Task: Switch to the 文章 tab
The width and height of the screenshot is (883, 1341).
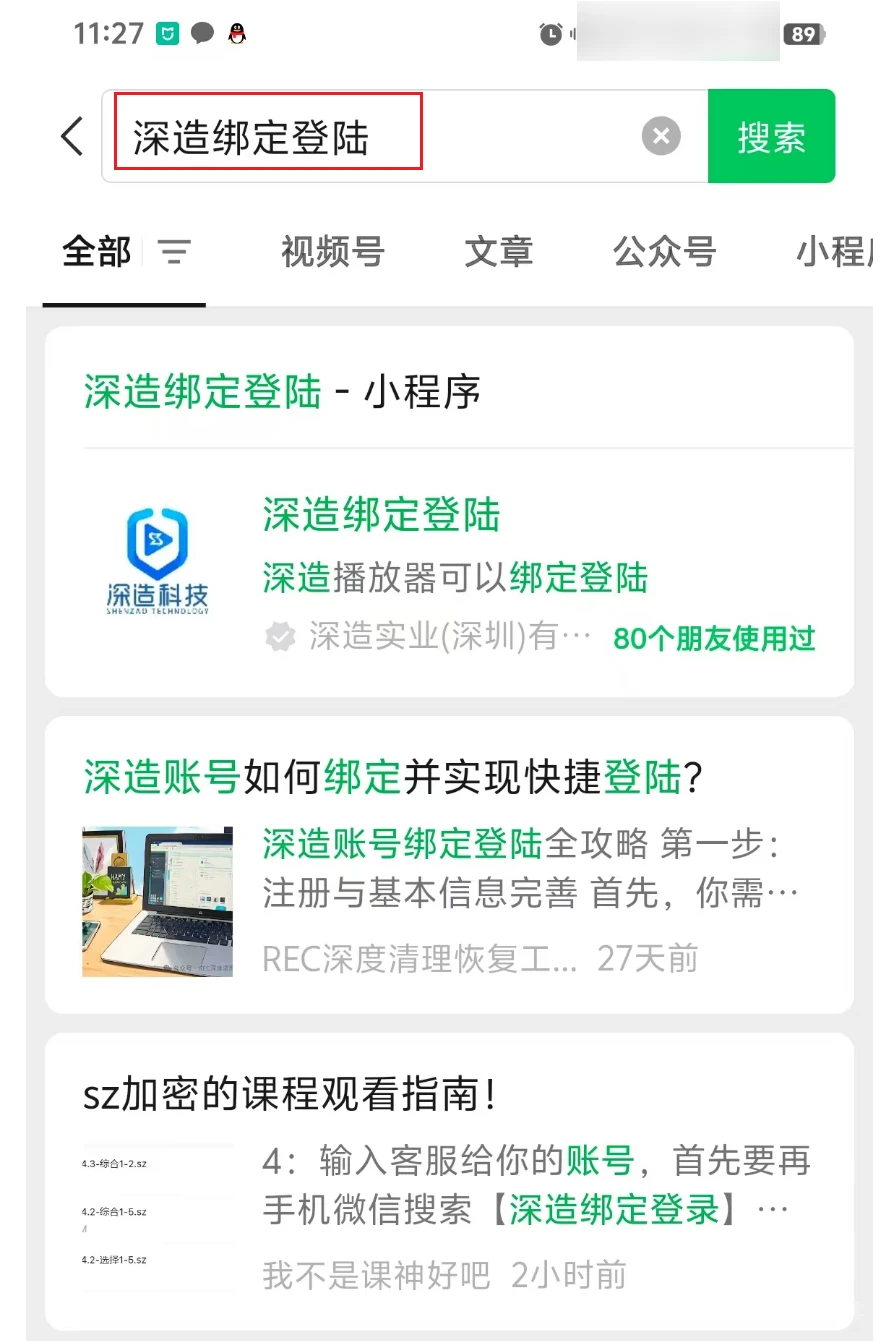Action: click(498, 252)
